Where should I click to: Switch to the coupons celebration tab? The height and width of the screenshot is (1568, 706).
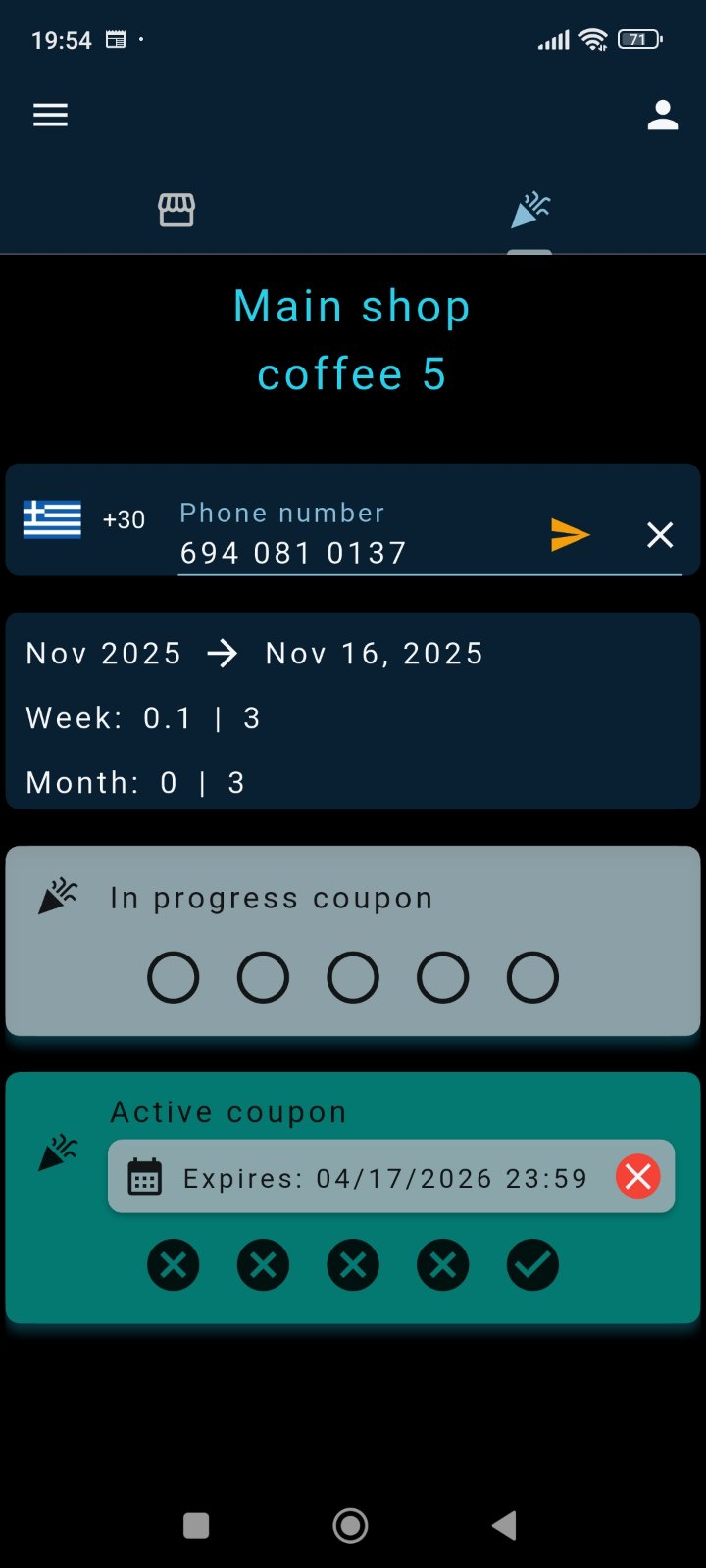529,209
